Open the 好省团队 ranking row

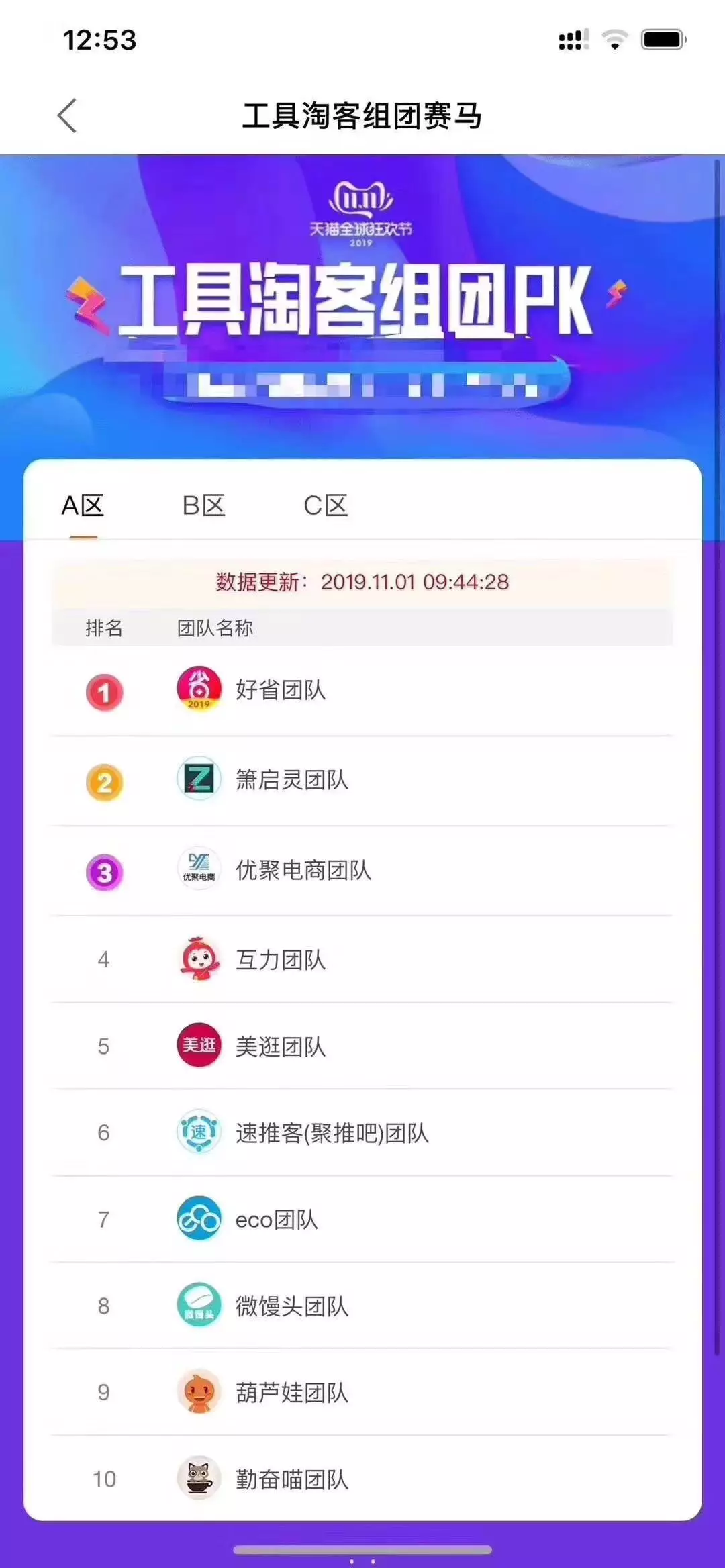pos(362,691)
